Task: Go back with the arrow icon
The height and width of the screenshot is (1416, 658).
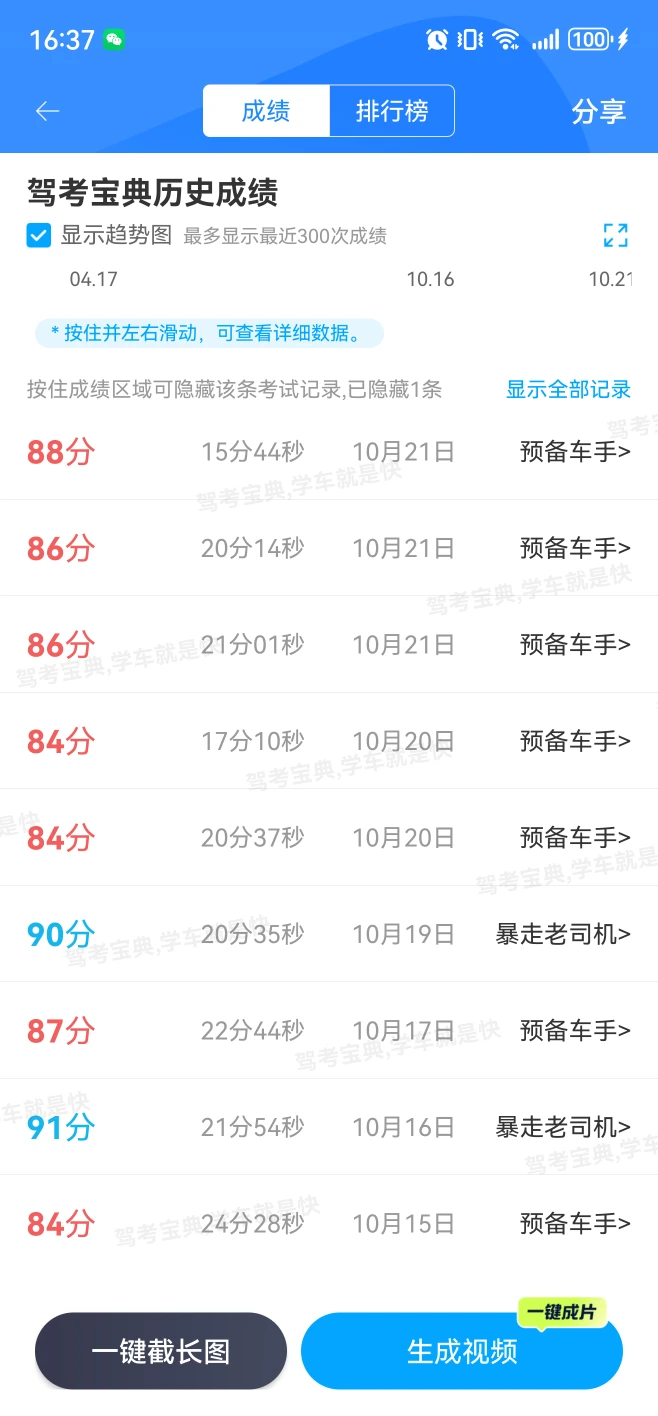Action: point(47,111)
